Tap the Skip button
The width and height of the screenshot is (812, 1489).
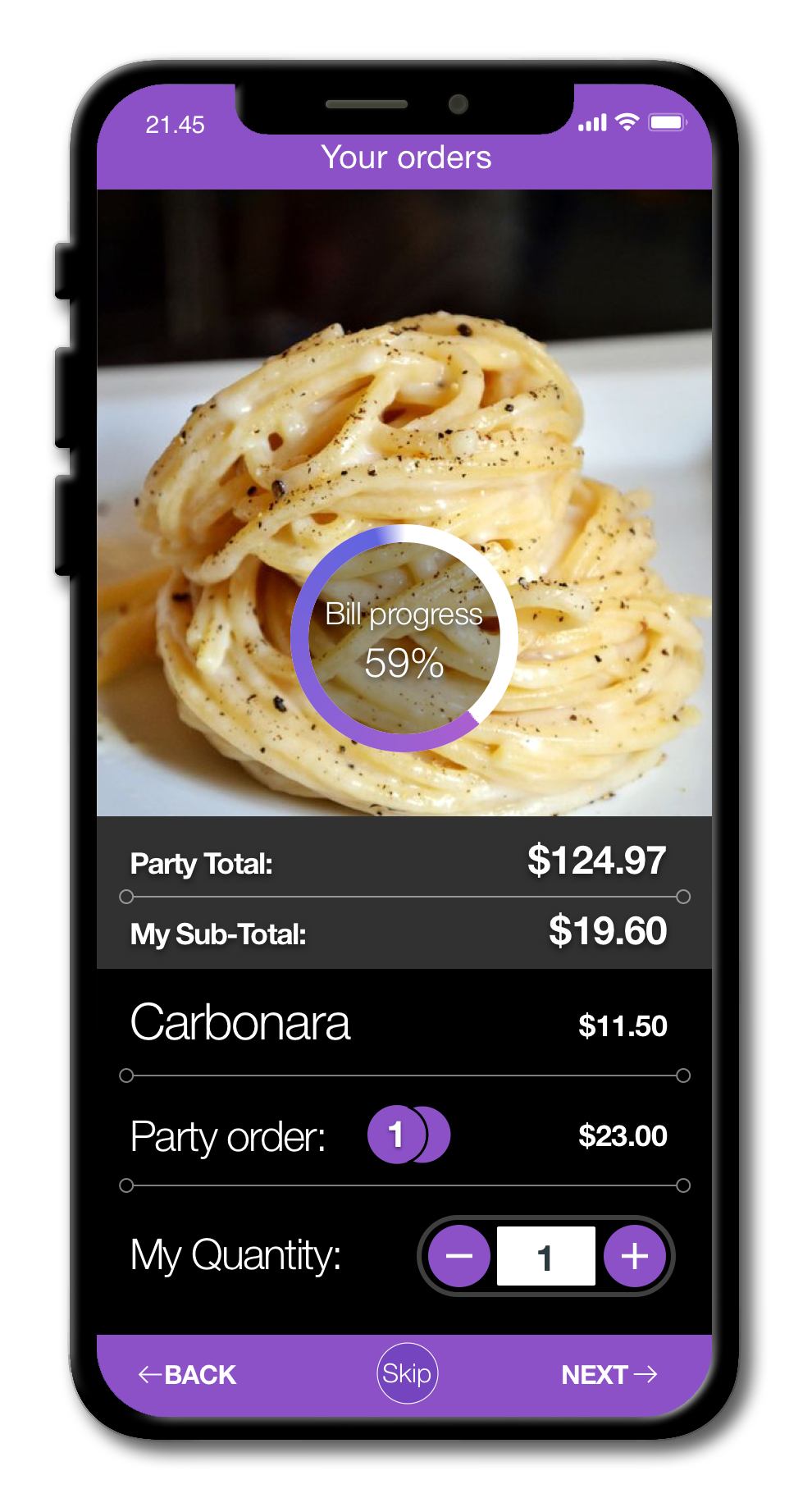pyautogui.click(x=407, y=1373)
